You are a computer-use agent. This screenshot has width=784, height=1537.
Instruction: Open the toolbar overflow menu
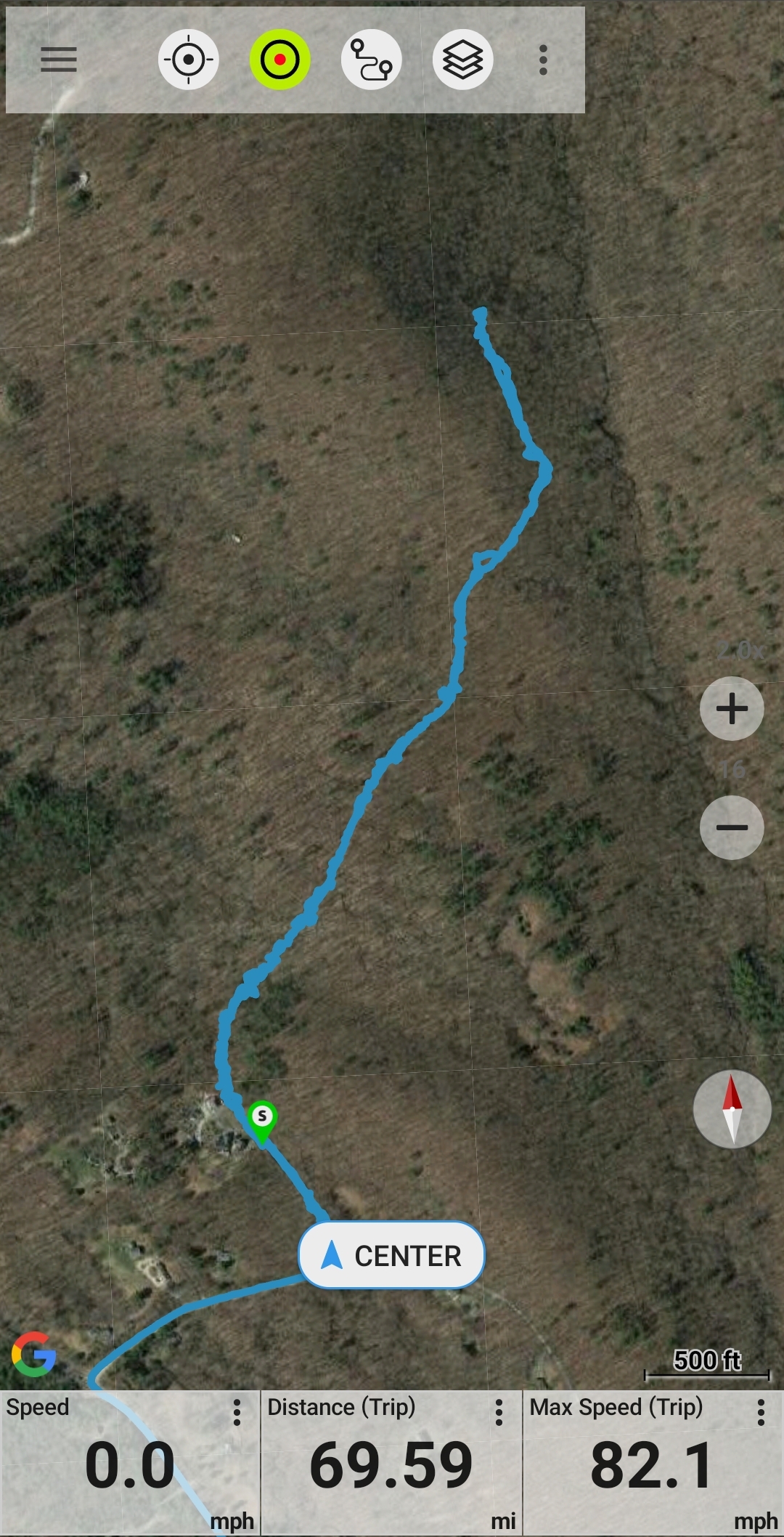coord(543,60)
